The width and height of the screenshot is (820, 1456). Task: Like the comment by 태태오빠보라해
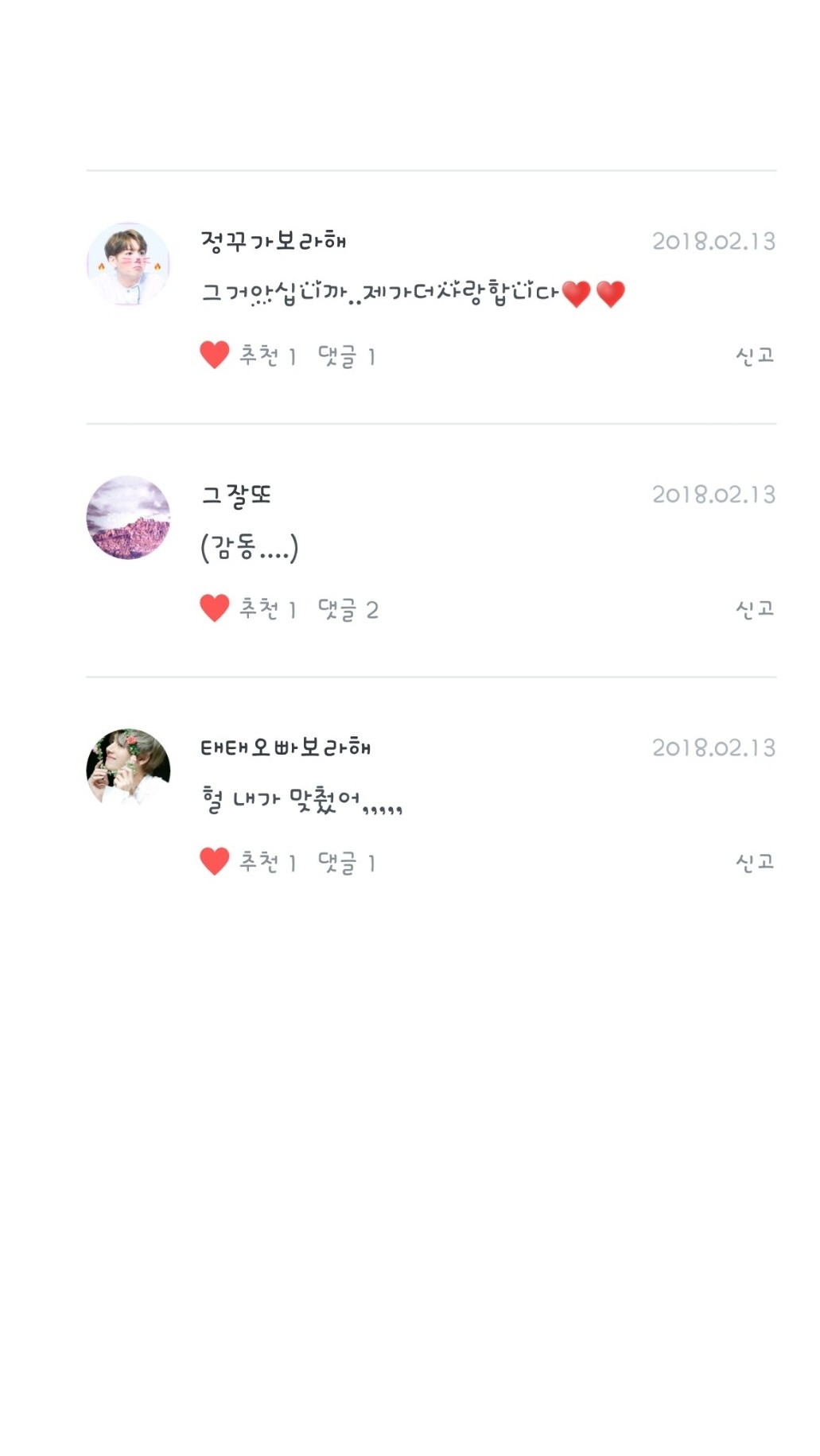(x=215, y=861)
